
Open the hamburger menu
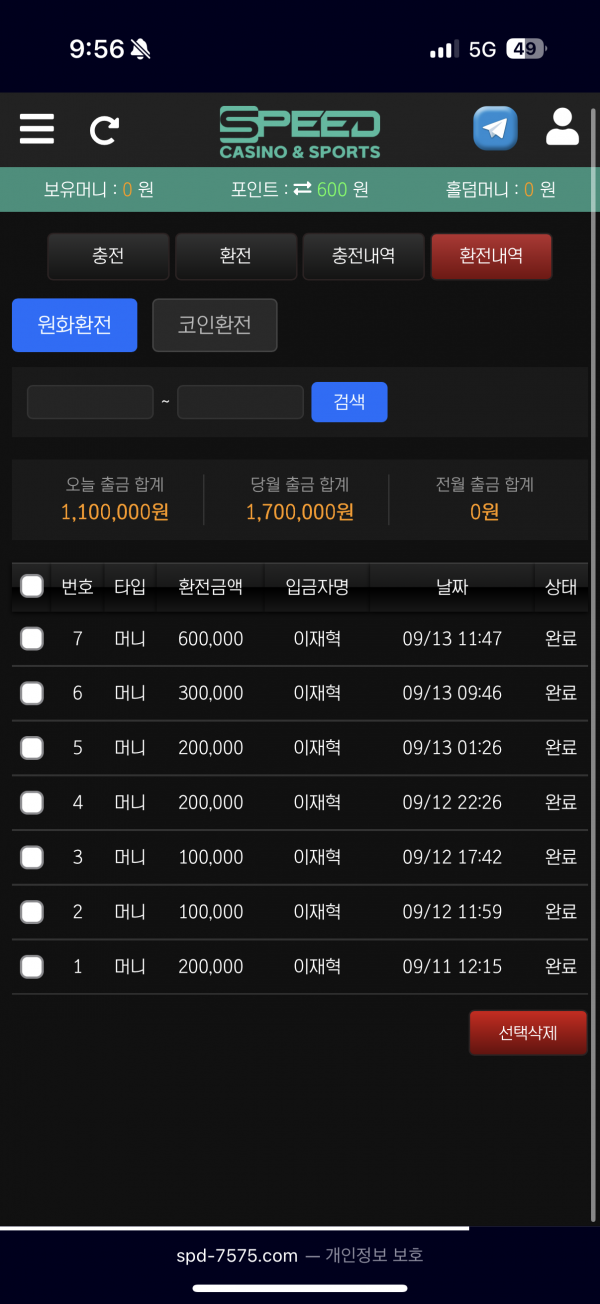coord(37,129)
